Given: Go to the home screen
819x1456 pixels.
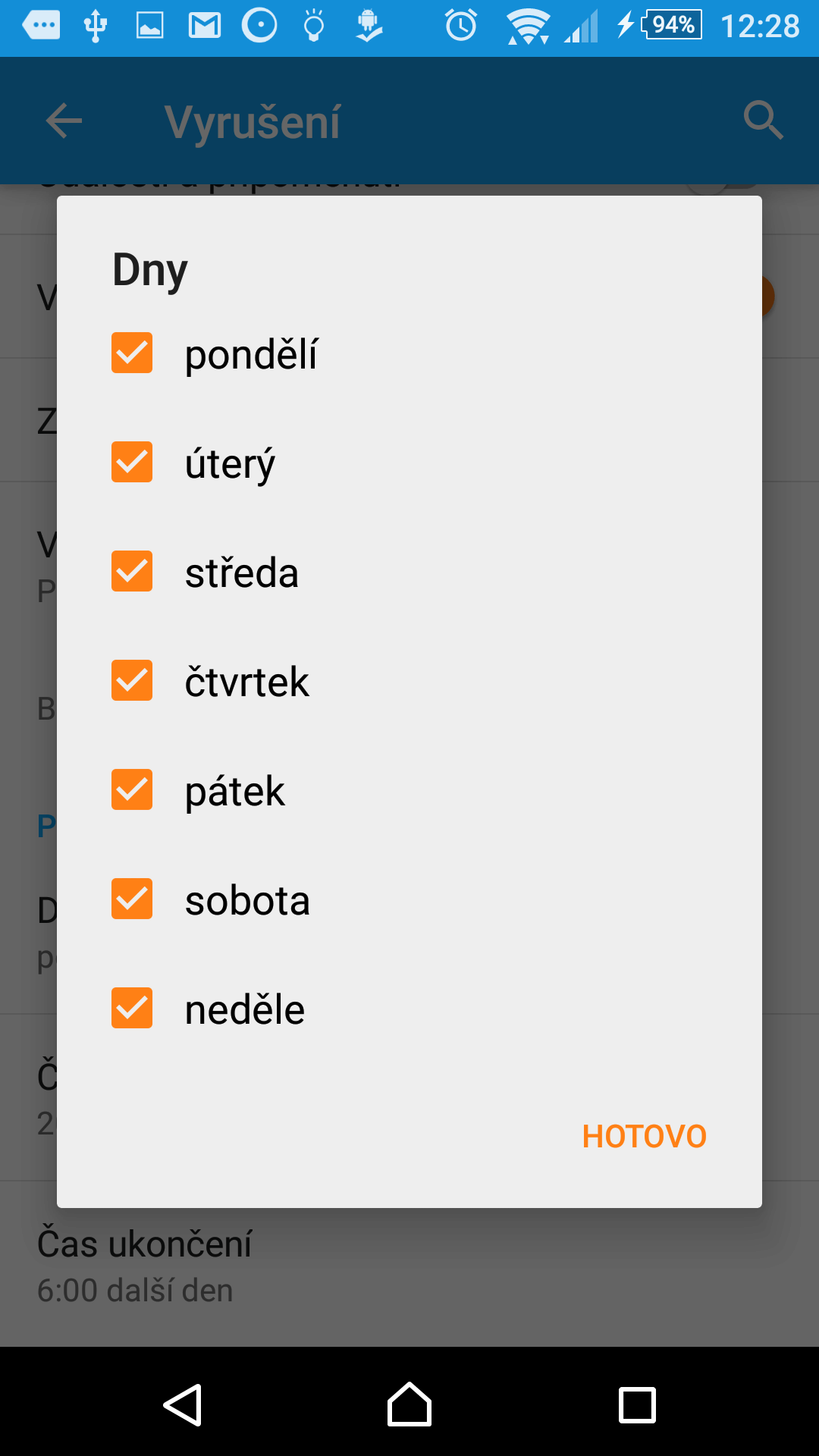Looking at the screenshot, I should pos(409,1404).
